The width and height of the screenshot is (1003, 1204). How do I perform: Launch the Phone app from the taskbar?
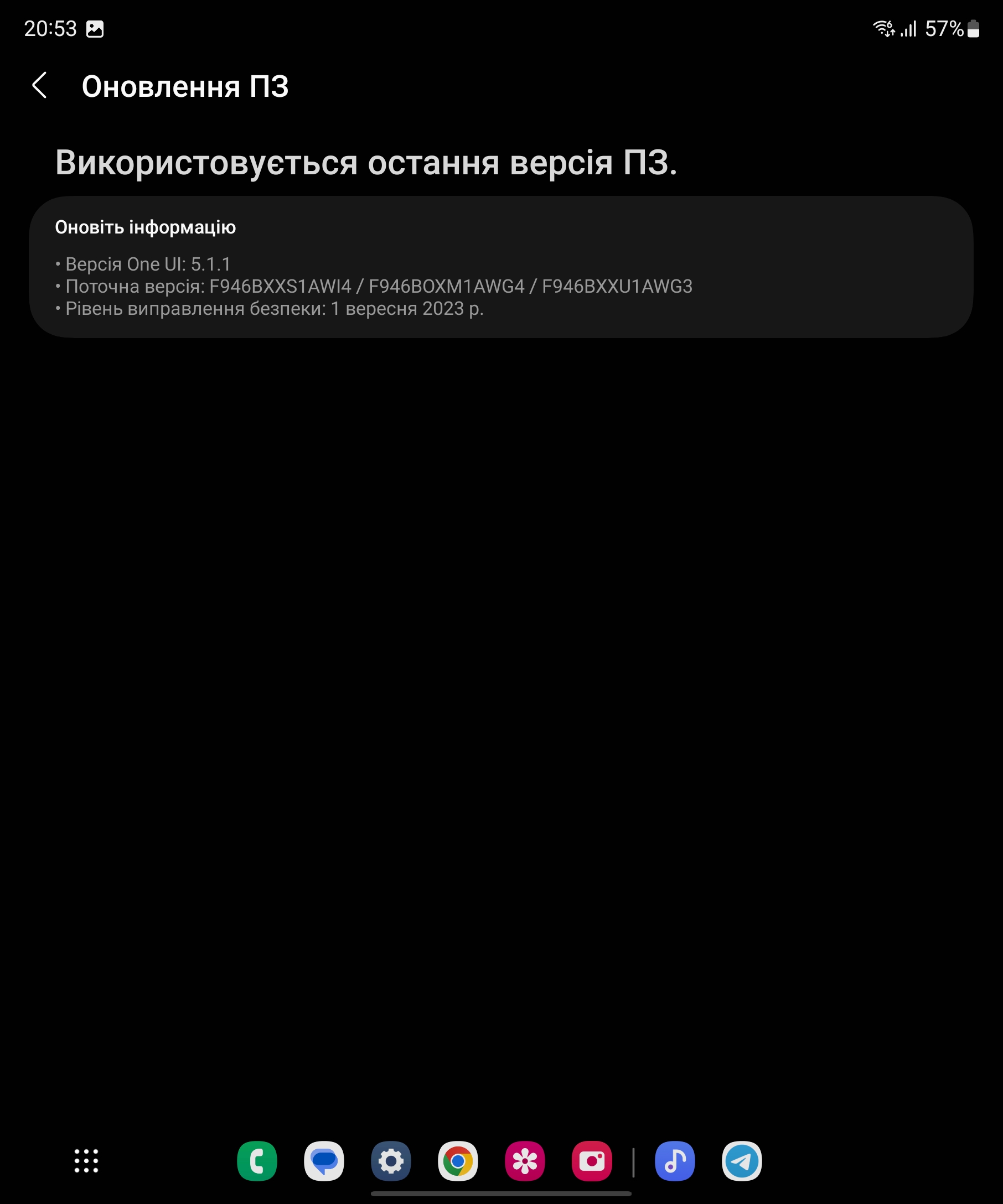click(257, 1161)
